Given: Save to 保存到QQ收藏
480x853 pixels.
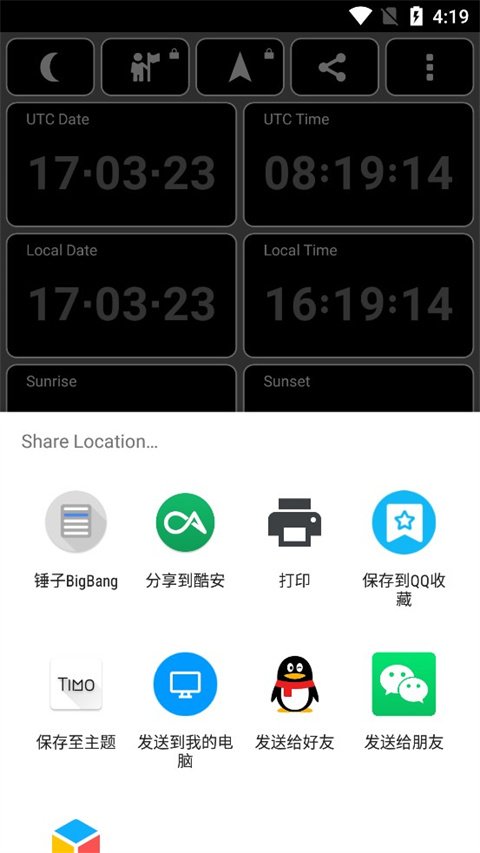Looking at the screenshot, I should tap(404, 549).
